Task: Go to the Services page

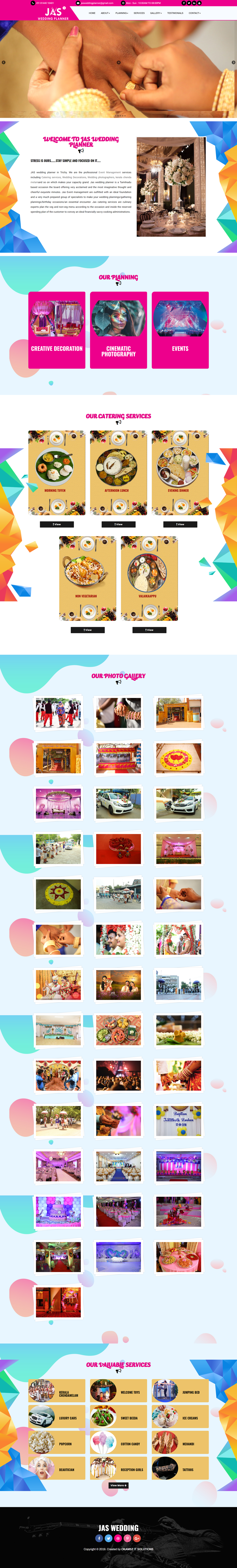Action: 139,13
